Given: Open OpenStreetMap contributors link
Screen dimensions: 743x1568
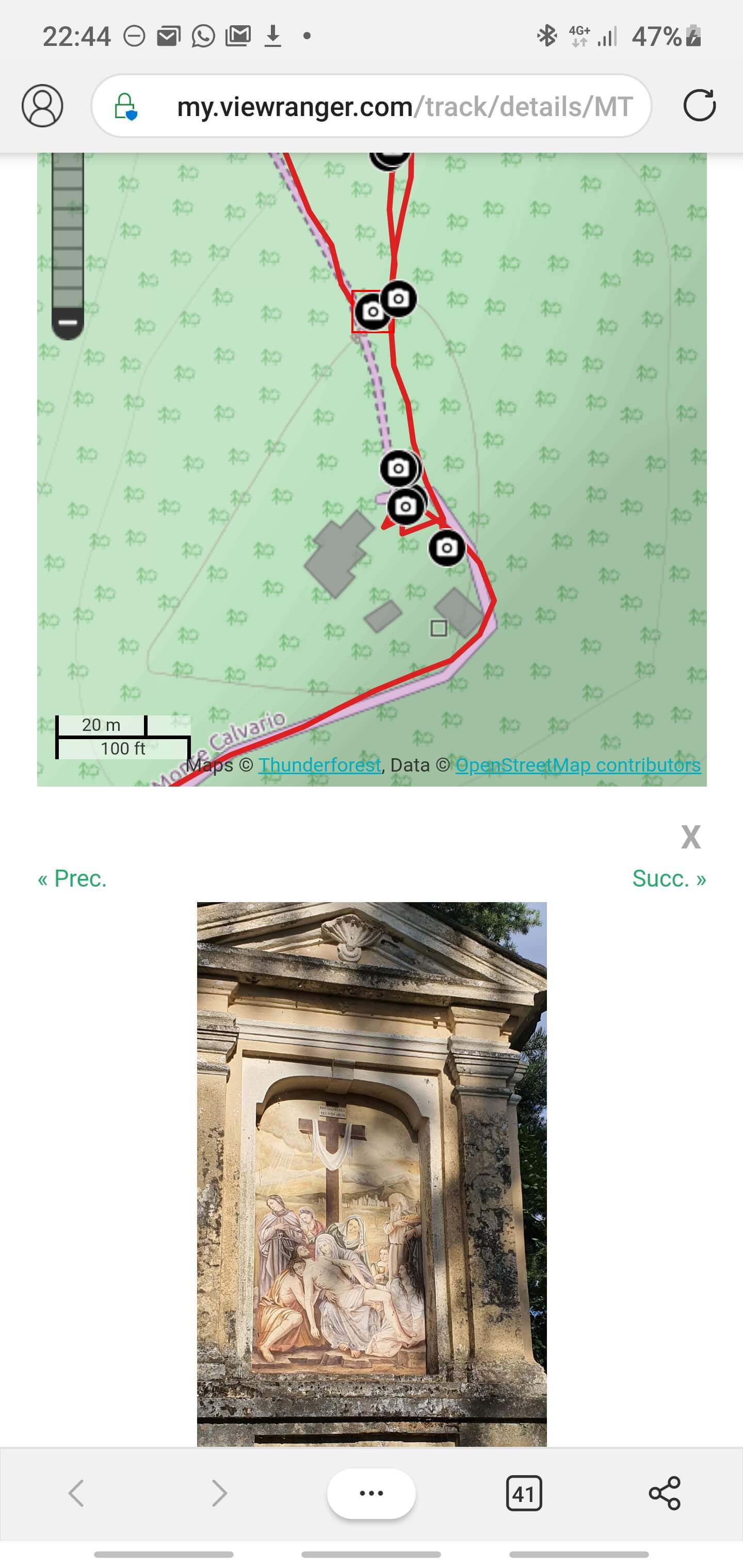Looking at the screenshot, I should pos(577,764).
